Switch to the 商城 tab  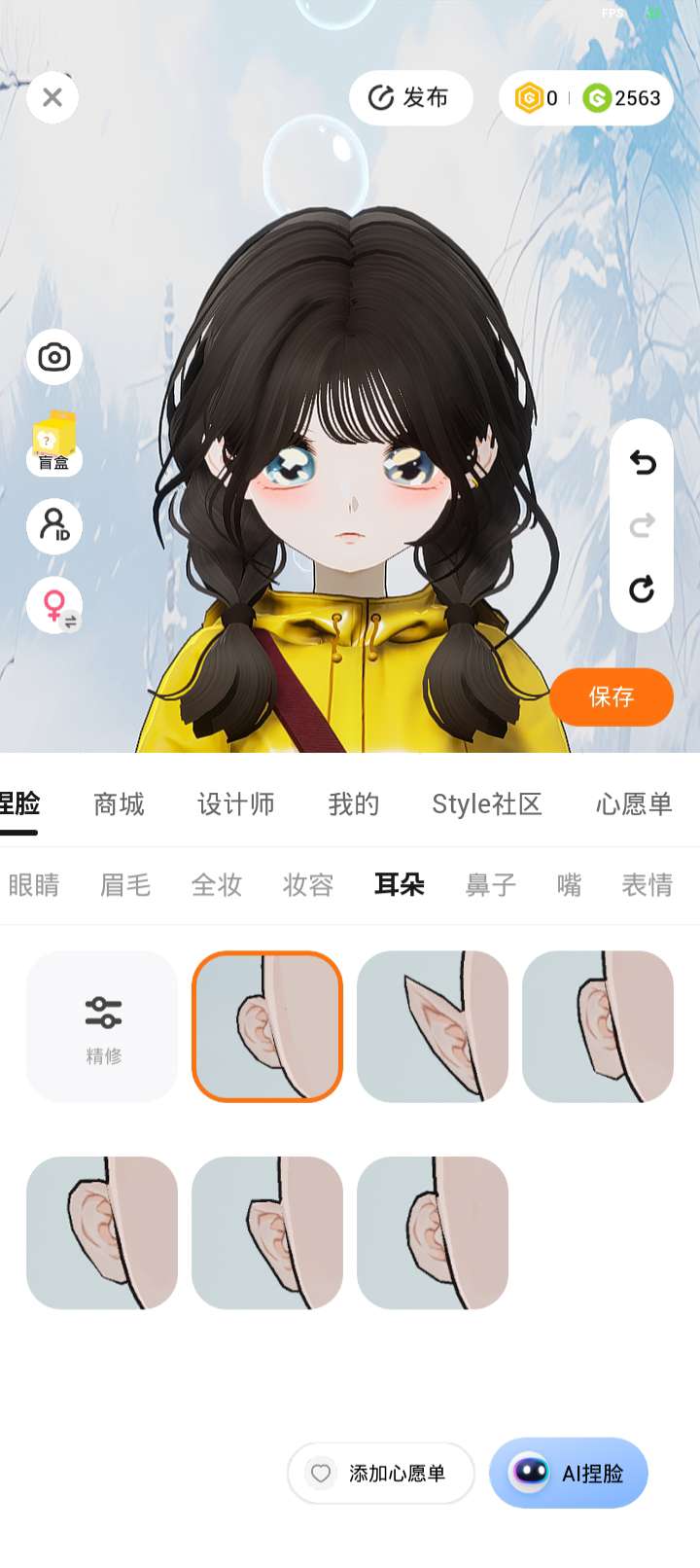(x=119, y=804)
